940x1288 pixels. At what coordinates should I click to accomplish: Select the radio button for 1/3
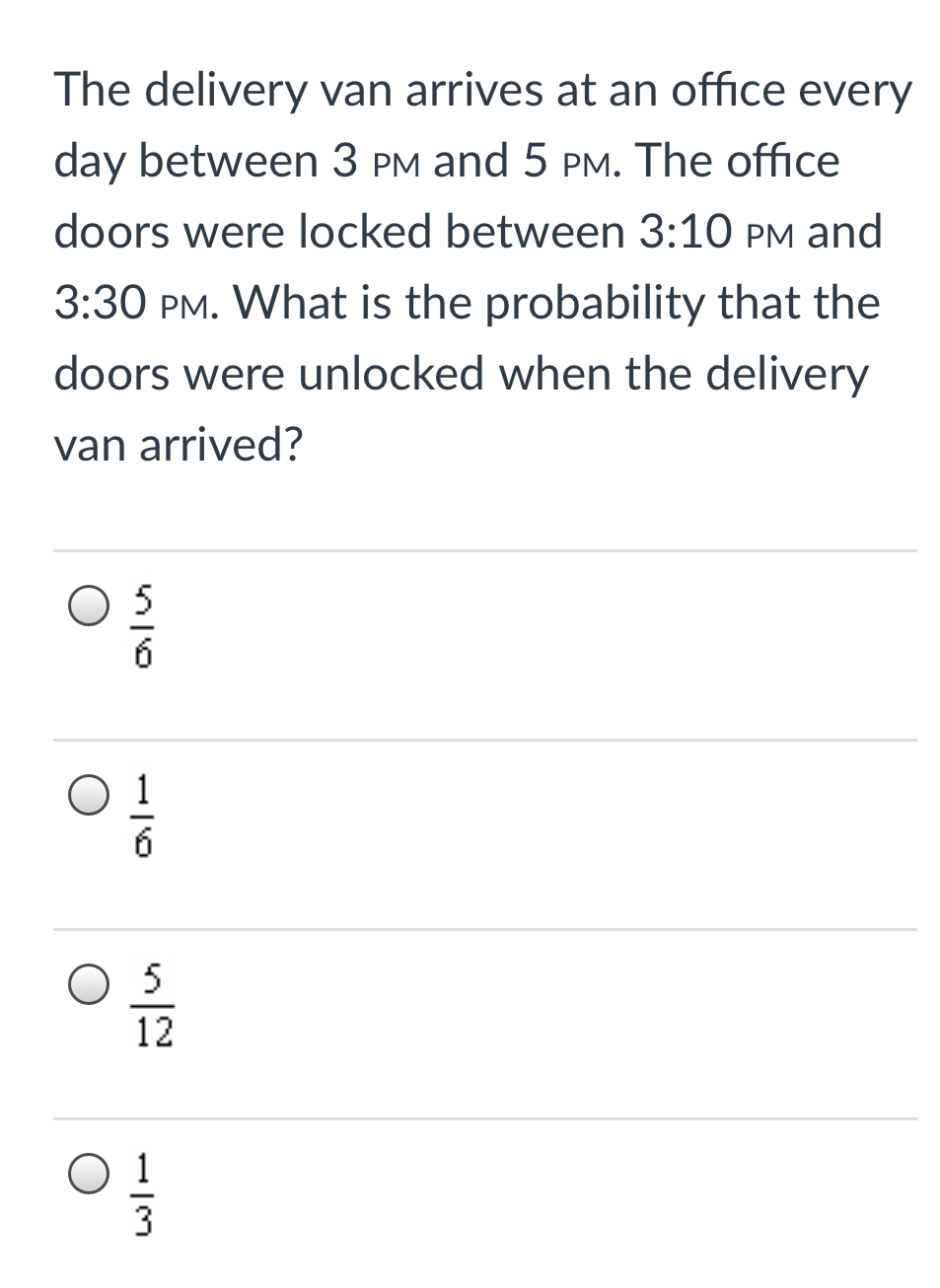pyautogui.click(x=89, y=1175)
